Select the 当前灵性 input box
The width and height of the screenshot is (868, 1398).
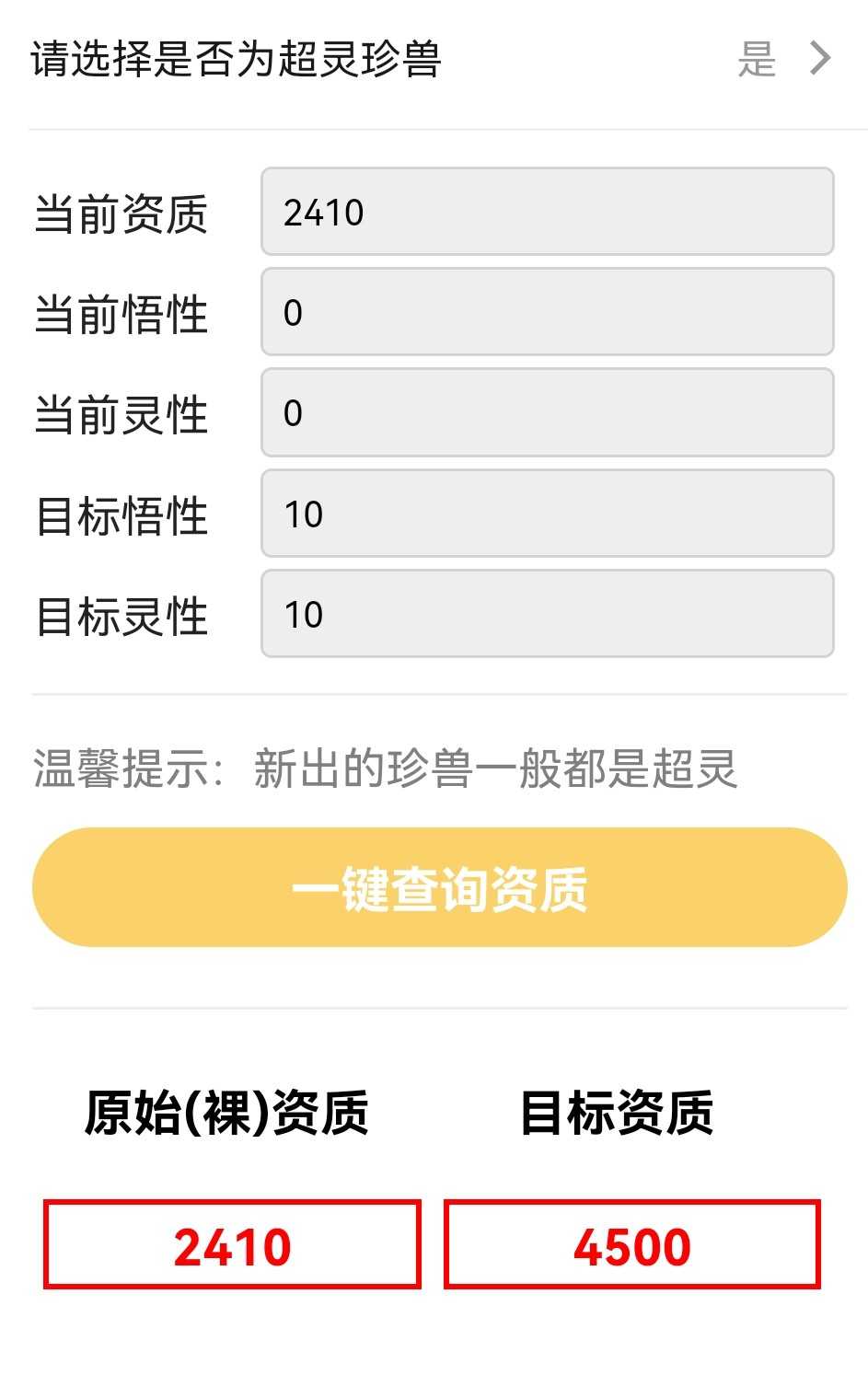(x=548, y=412)
